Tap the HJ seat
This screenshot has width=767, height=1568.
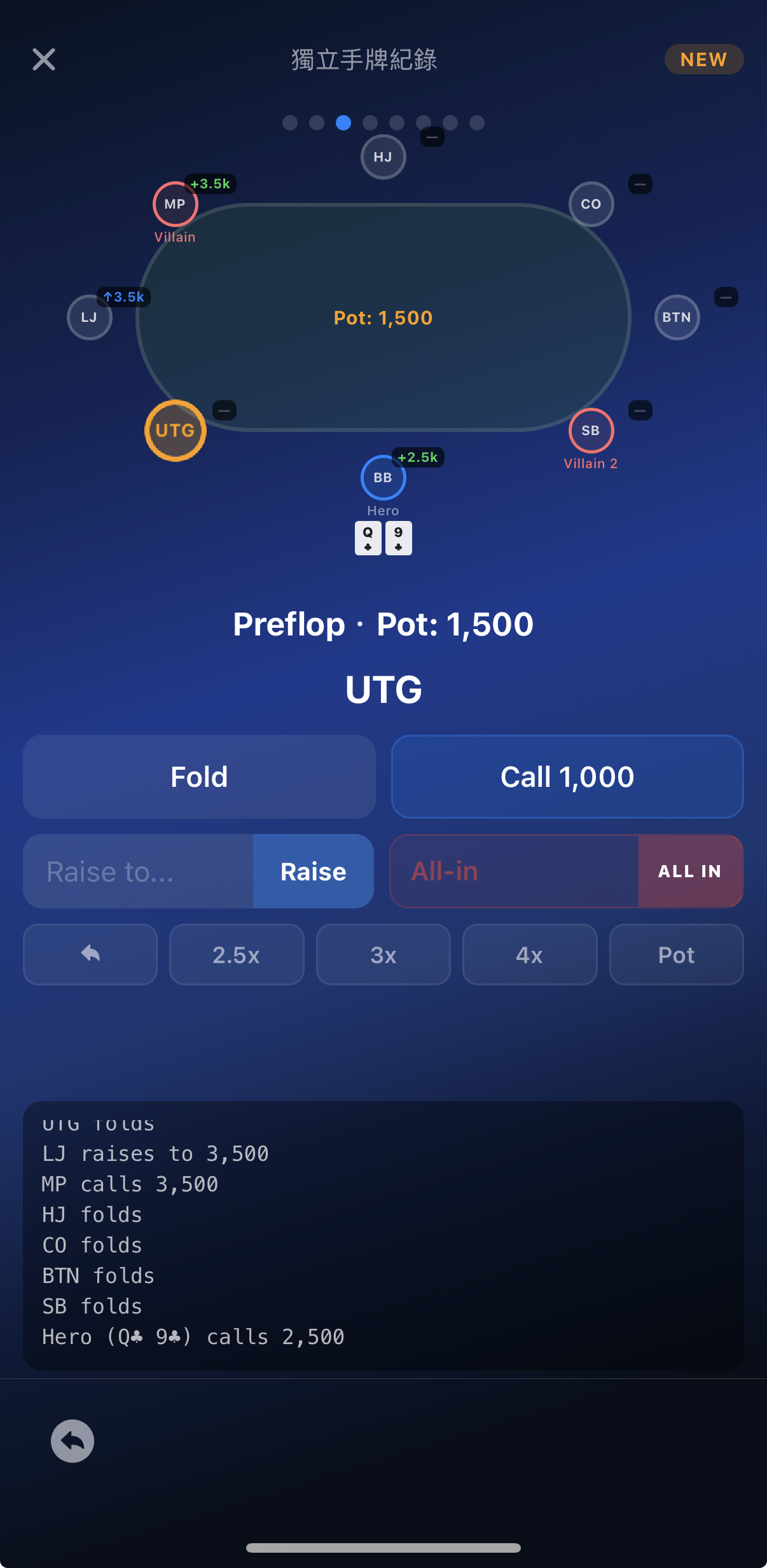click(x=383, y=157)
